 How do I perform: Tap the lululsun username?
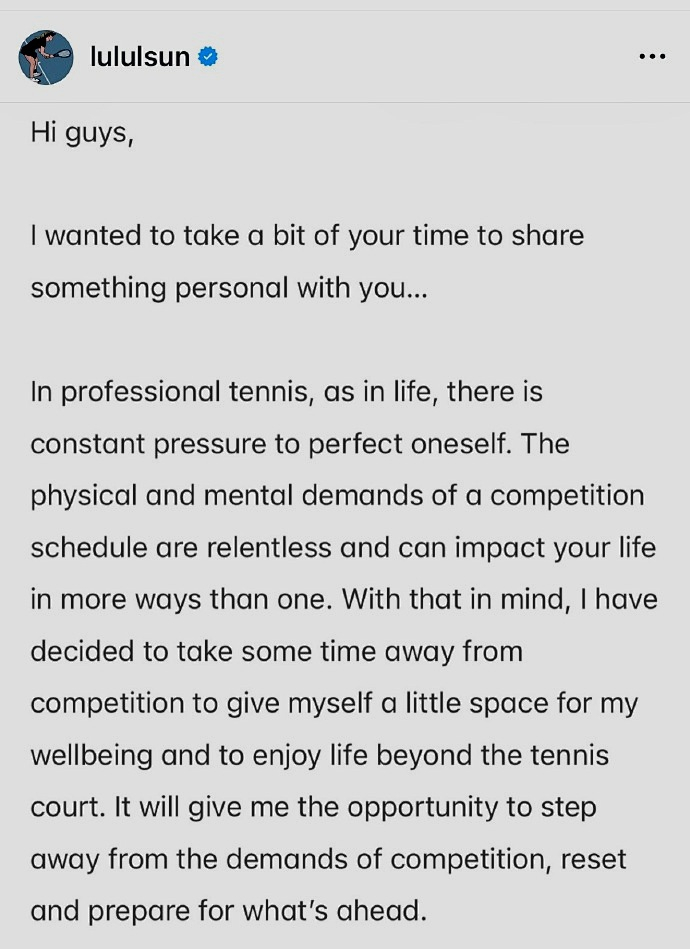tap(140, 57)
